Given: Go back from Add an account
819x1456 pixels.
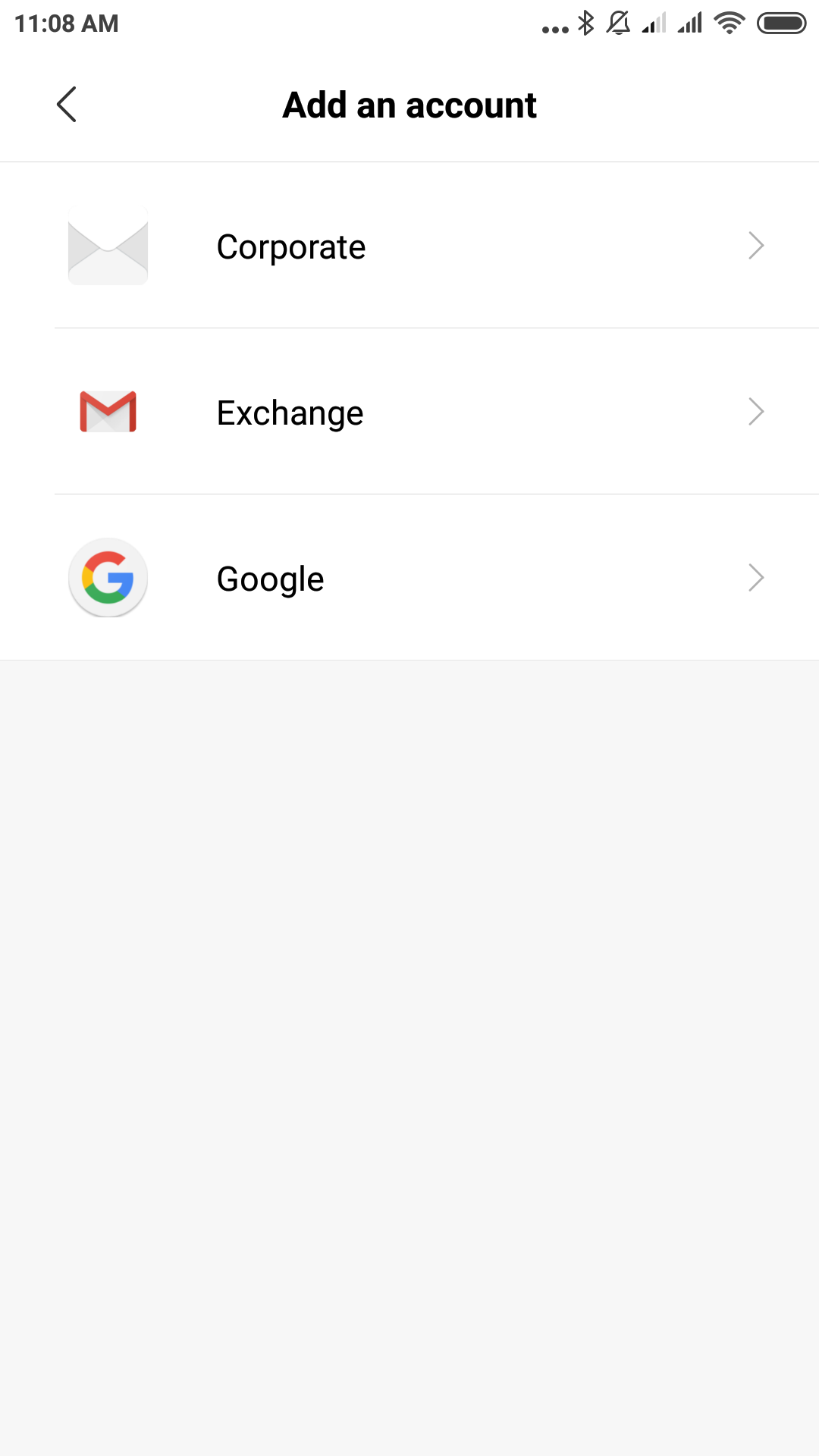Looking at the screenshot, I should pyautogui.click(x=67, y=105).
